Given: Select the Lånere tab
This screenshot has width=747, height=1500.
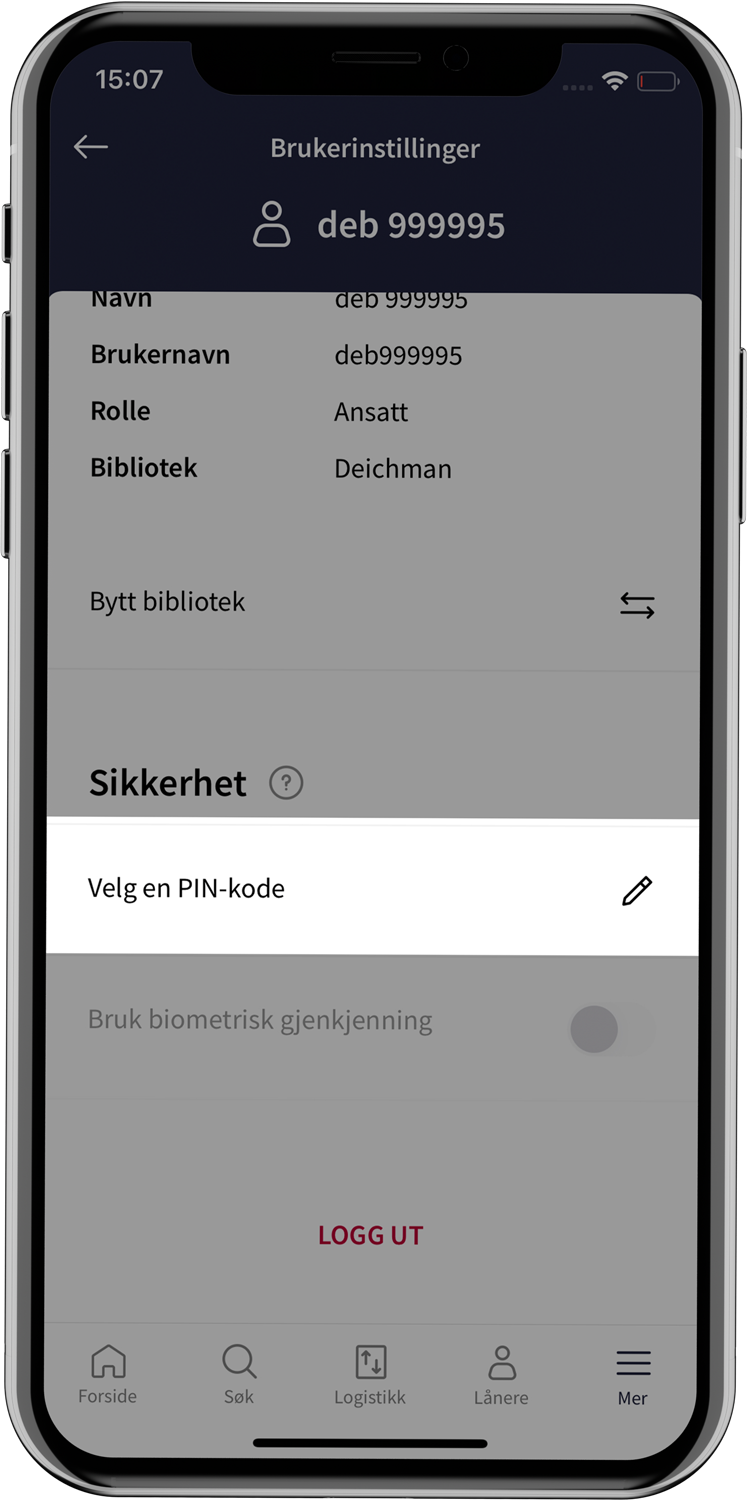Looking at the screenshot, I should coord(501,1374).
